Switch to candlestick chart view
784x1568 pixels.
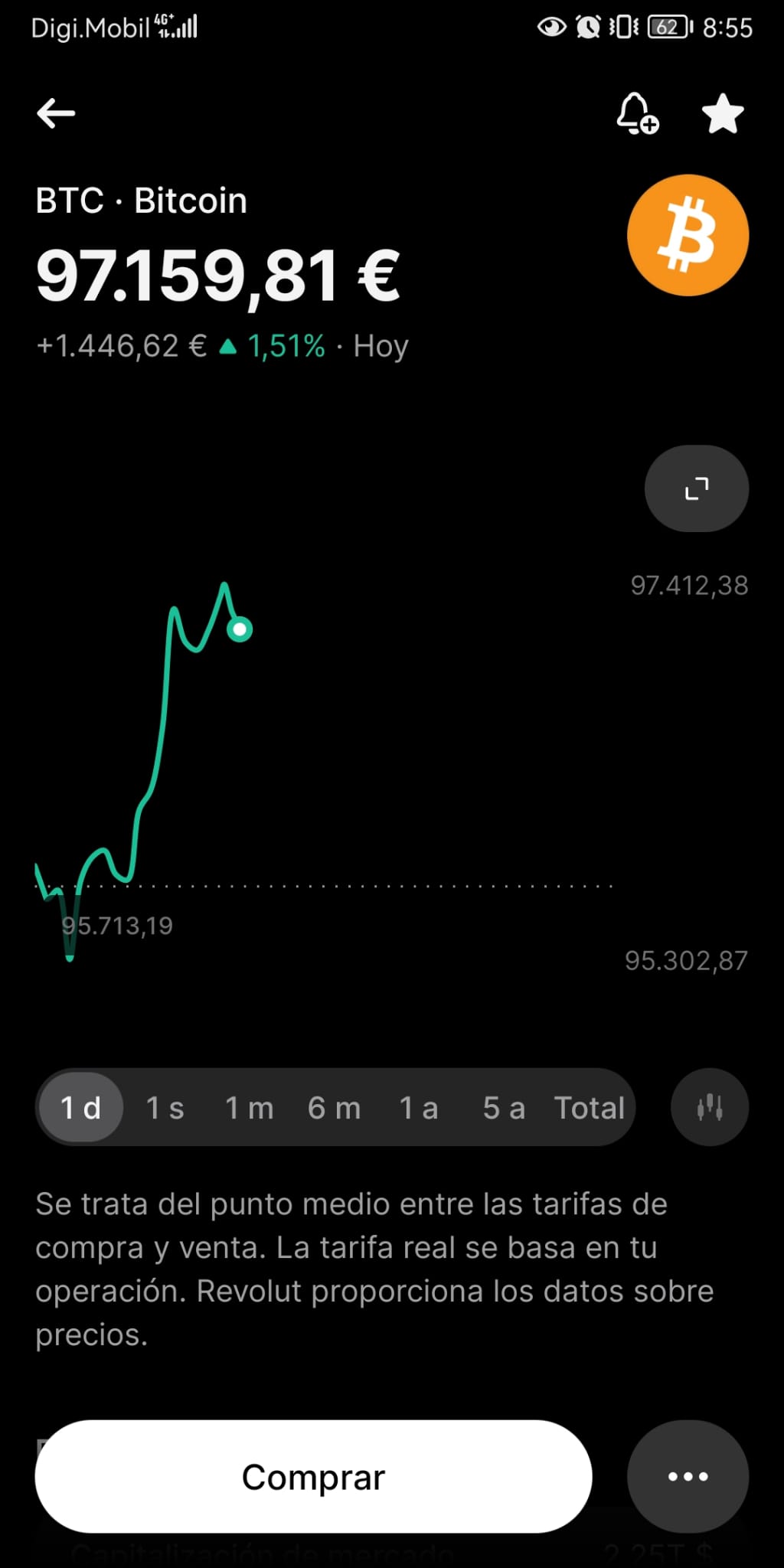tap(710, 1107)
